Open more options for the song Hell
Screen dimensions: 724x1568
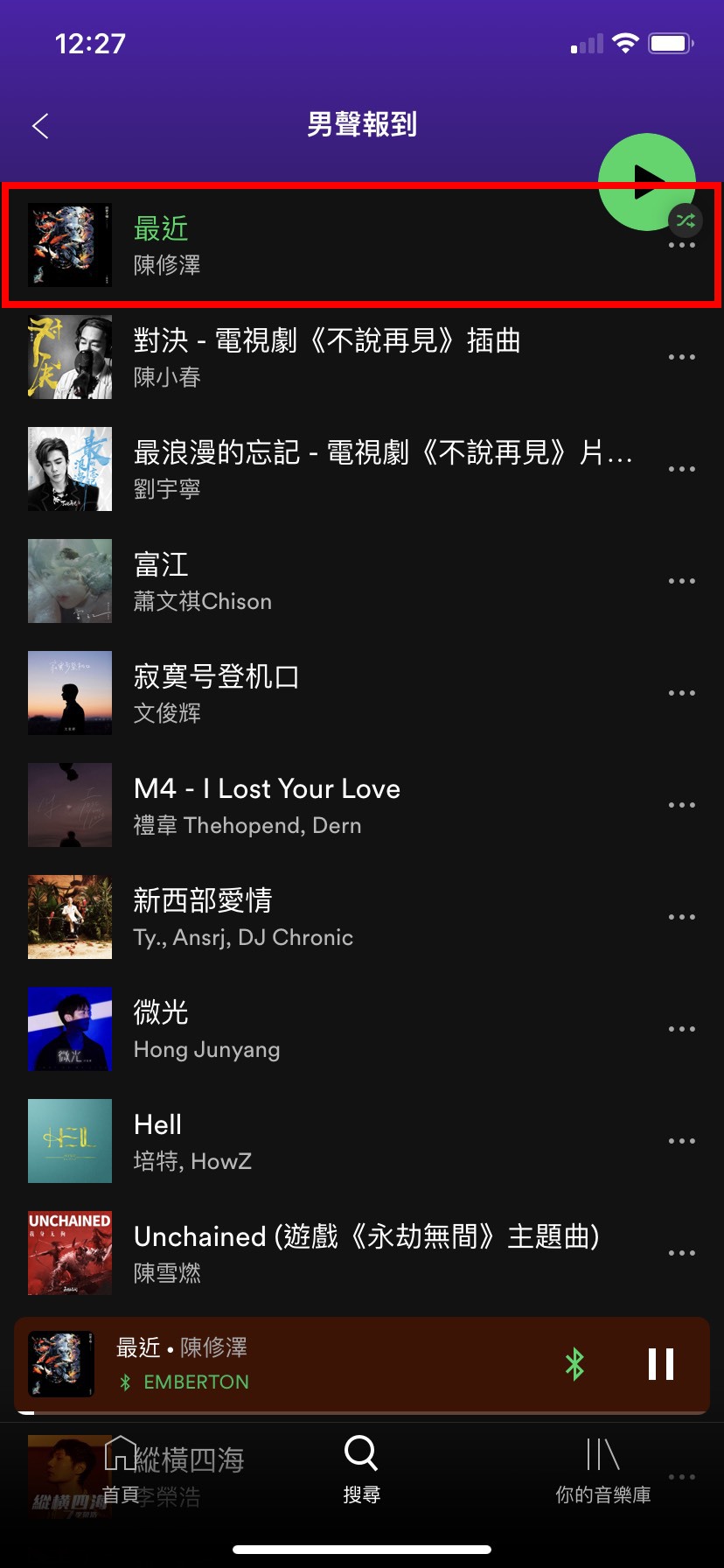(681, 1141)
